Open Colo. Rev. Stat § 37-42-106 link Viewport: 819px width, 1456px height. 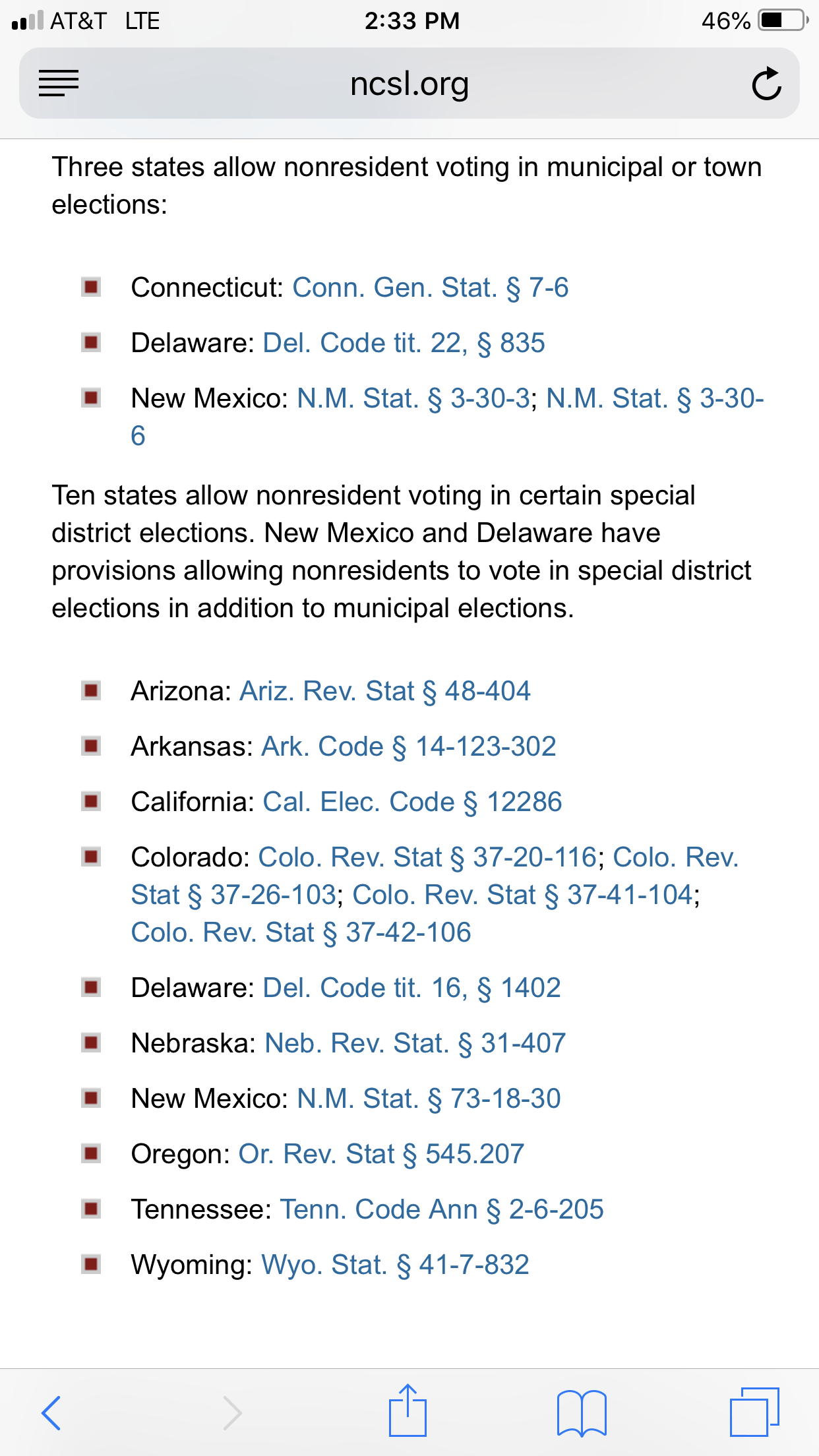pos(301,932)
